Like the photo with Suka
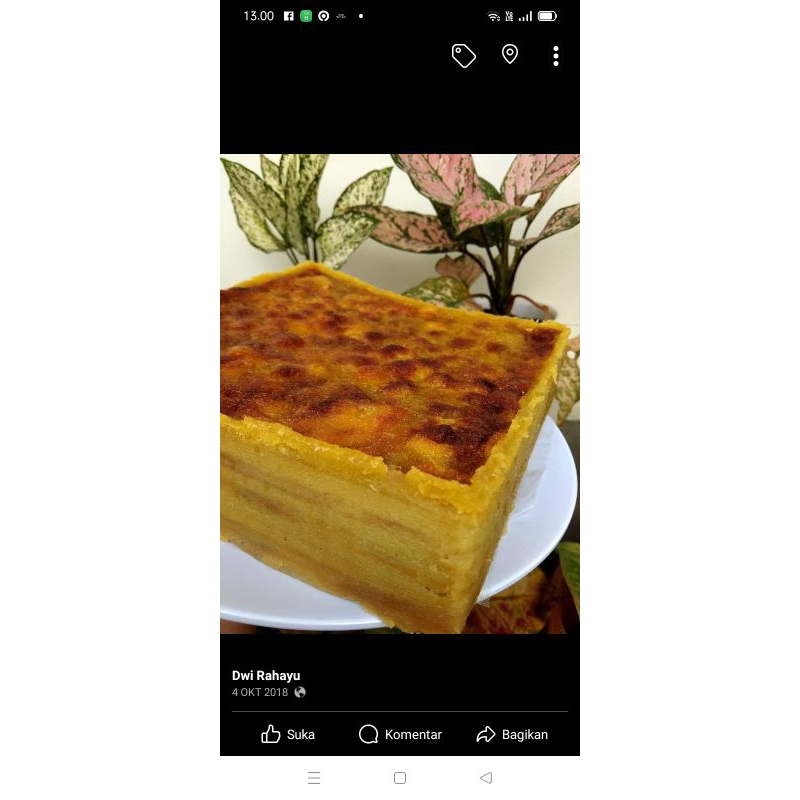800x800 pixels. tap(288, 734)
